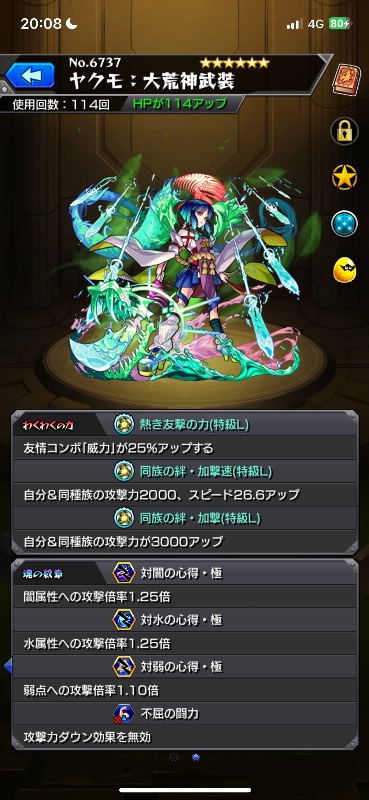This screenshot has height=800, width=369.
Task: Switch to the first page indicator dot
Action: [x=174, y=758]
